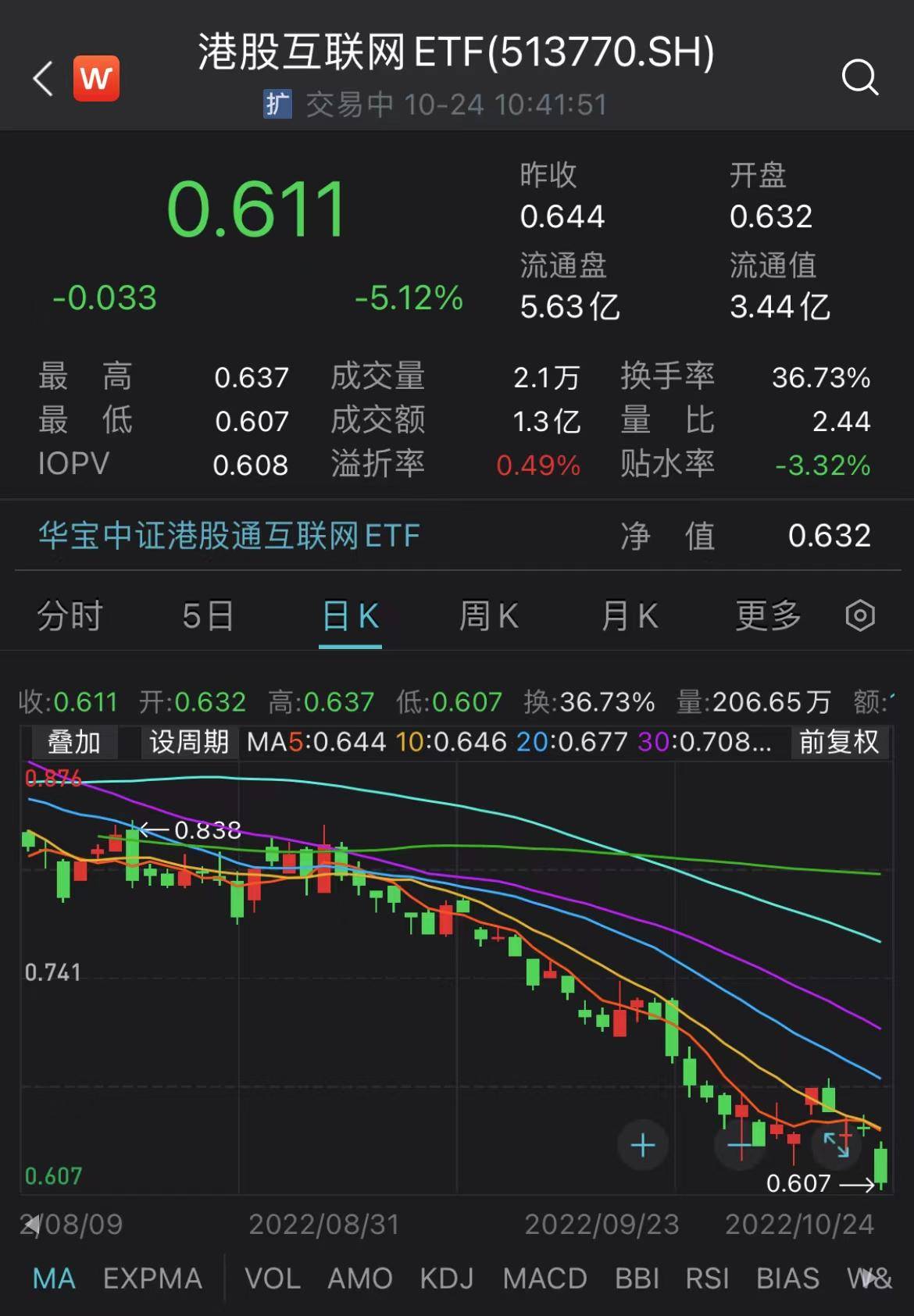Open search from the top bar
The image size is (914, 1316).
pyautogui.click(x=860, y=77)
